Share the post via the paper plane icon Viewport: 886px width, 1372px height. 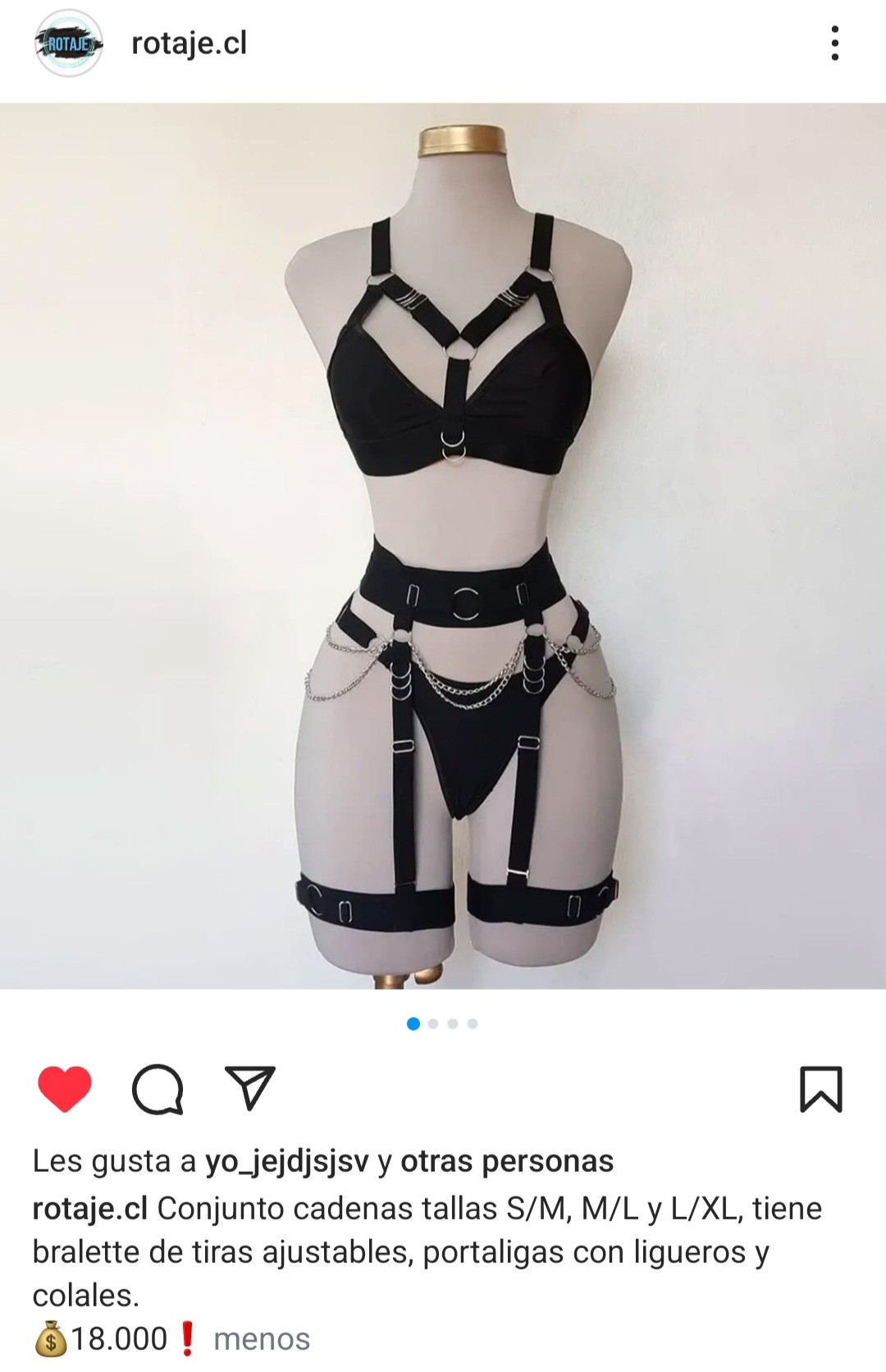[x=249, y=1088]
